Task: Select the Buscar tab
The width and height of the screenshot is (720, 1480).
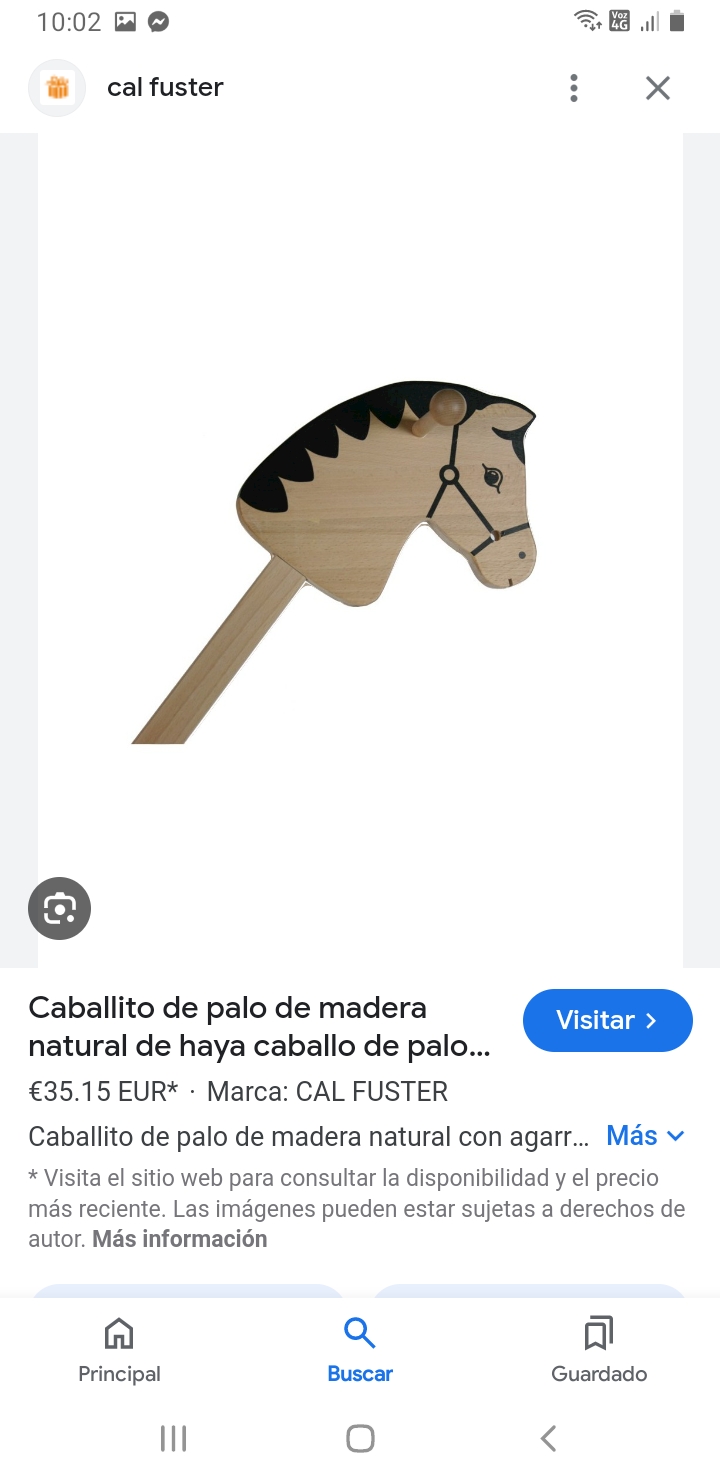Action: [360, 1350]
